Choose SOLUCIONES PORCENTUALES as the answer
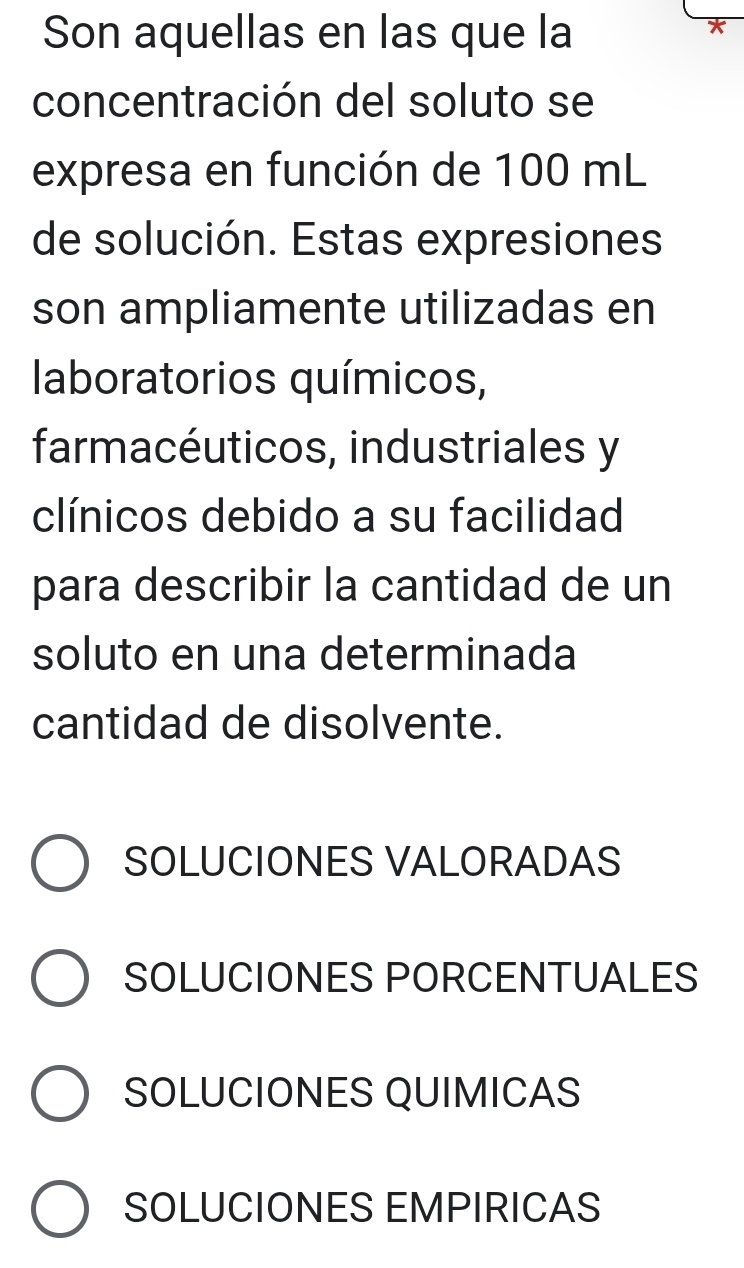The image size is (744, 1268). pos(61,978)
